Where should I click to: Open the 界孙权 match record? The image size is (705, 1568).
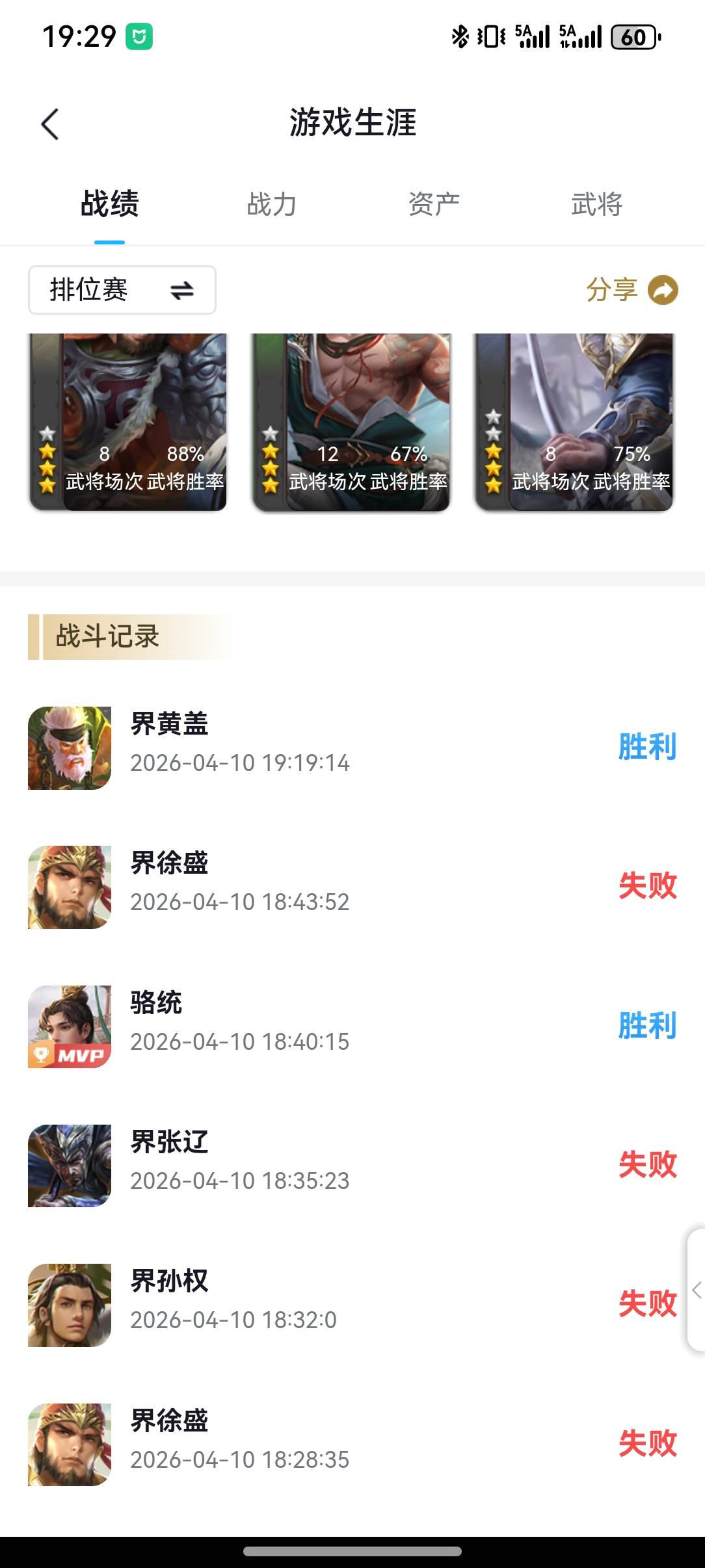351,1305
